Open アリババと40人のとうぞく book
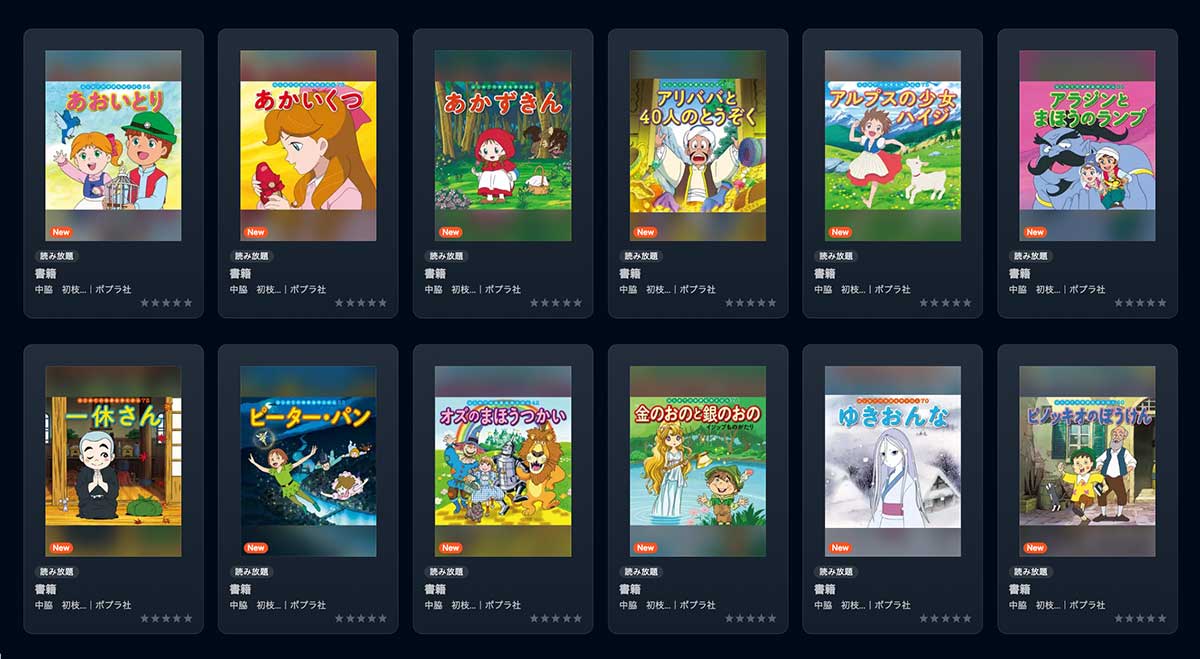Image resolution: width=1200 pixels, height=659 pixels. coord(698,145)
